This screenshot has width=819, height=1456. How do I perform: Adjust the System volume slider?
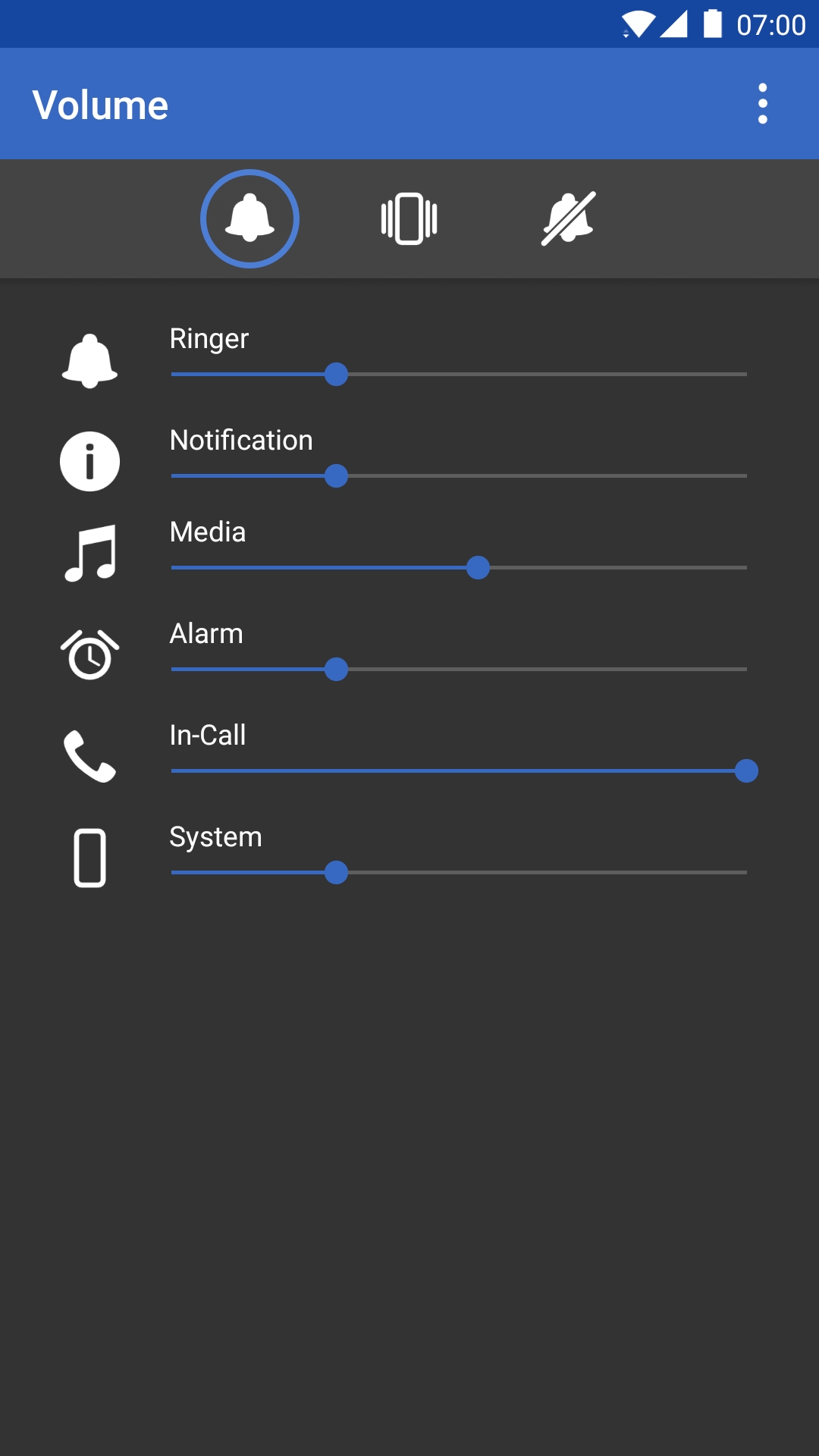(x=459, y=872)
